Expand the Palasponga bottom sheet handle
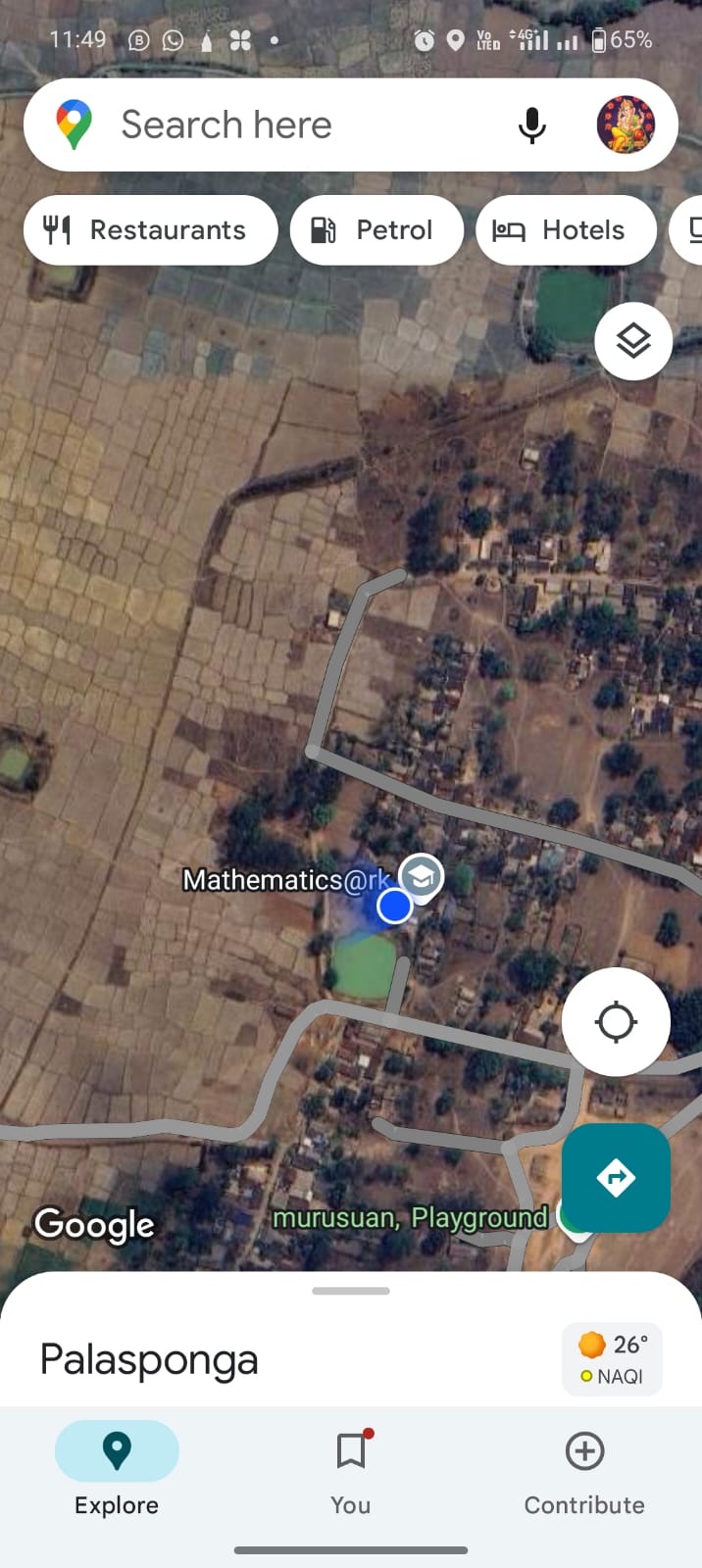The image size is (702, 1568). coord(351,1291)
